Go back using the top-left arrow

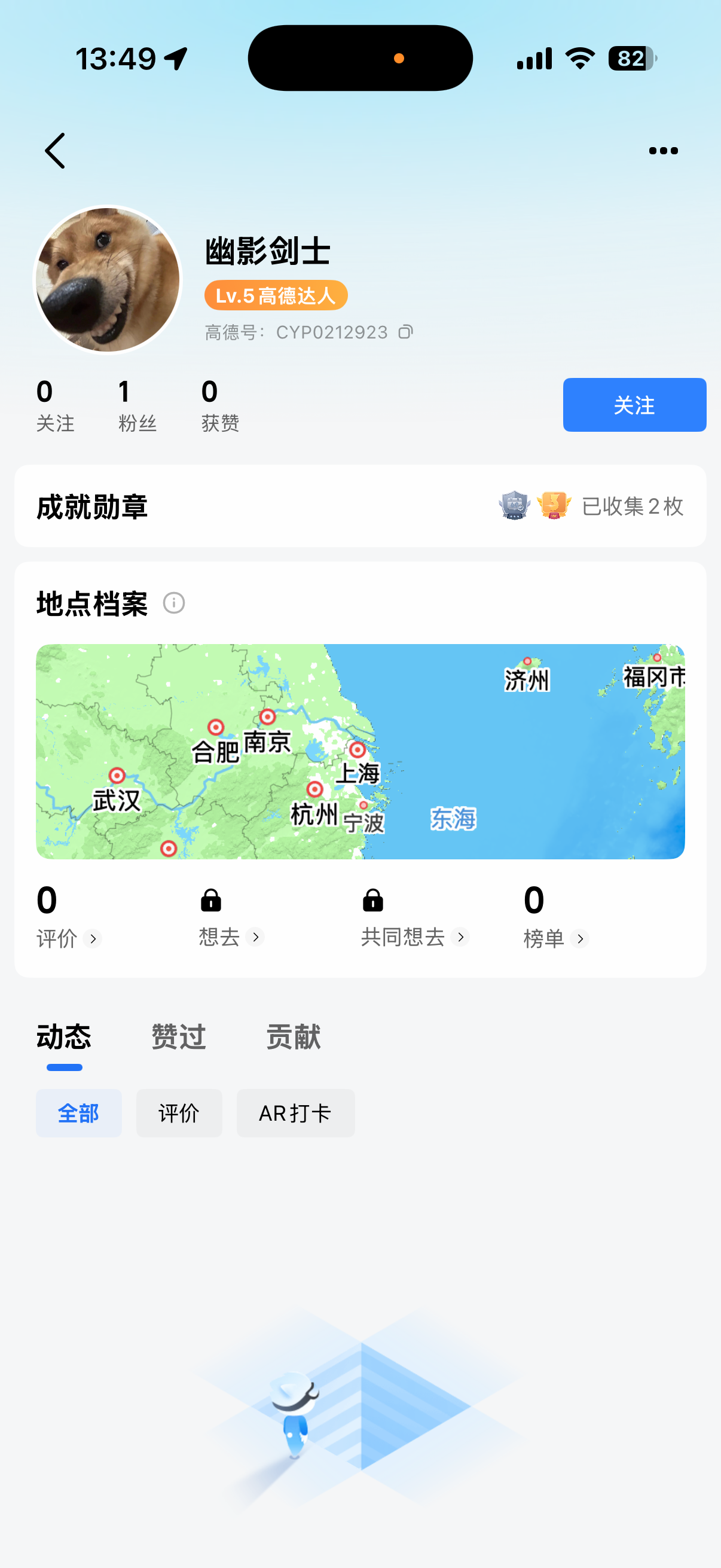tap(55, 150)
